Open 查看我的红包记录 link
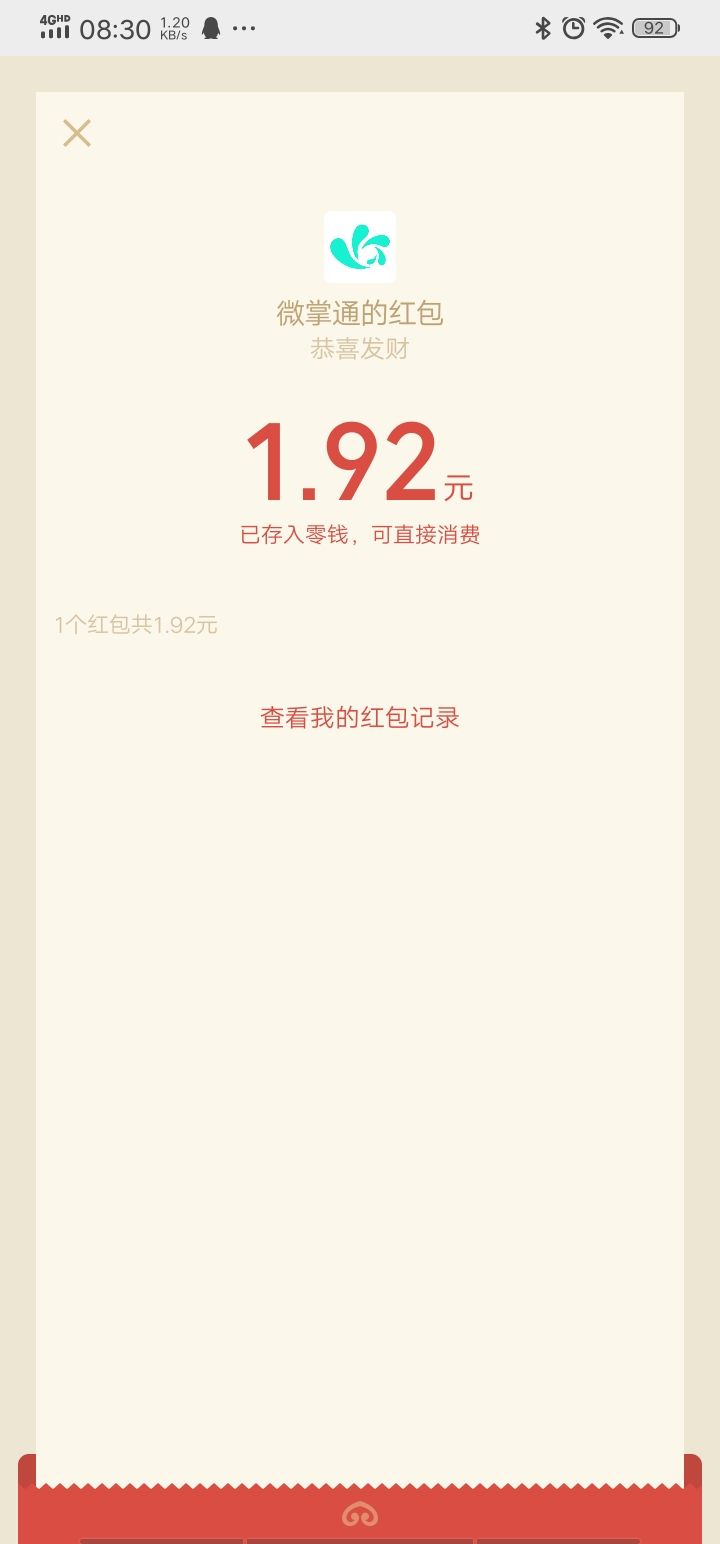720x1544 pixels. [x=360, y=718]
